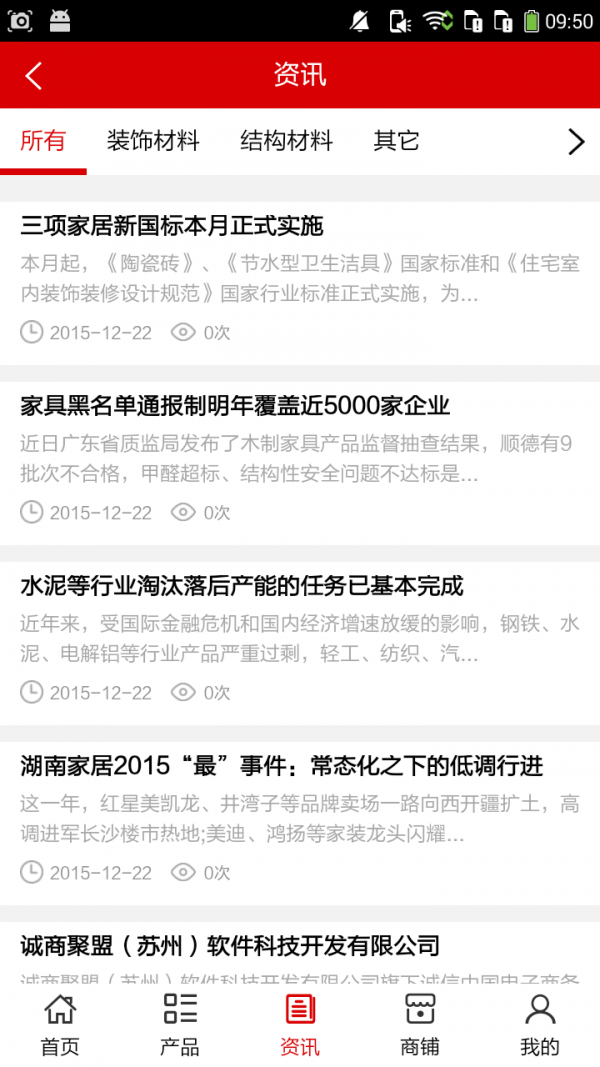Switch to the 结构材料 tab
This screenshot has width=600, height=1067.
286,141
